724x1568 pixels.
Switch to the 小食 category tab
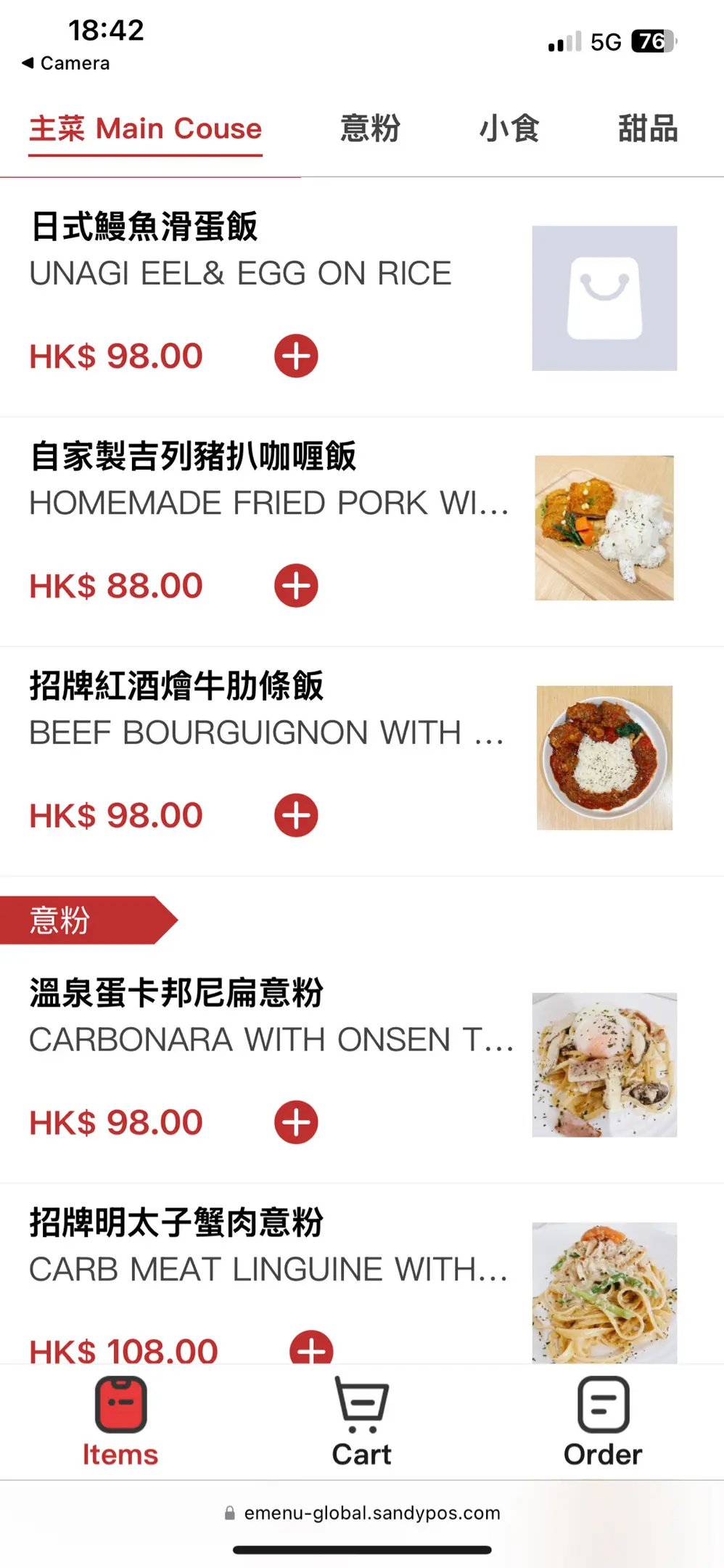pos(509,128)
